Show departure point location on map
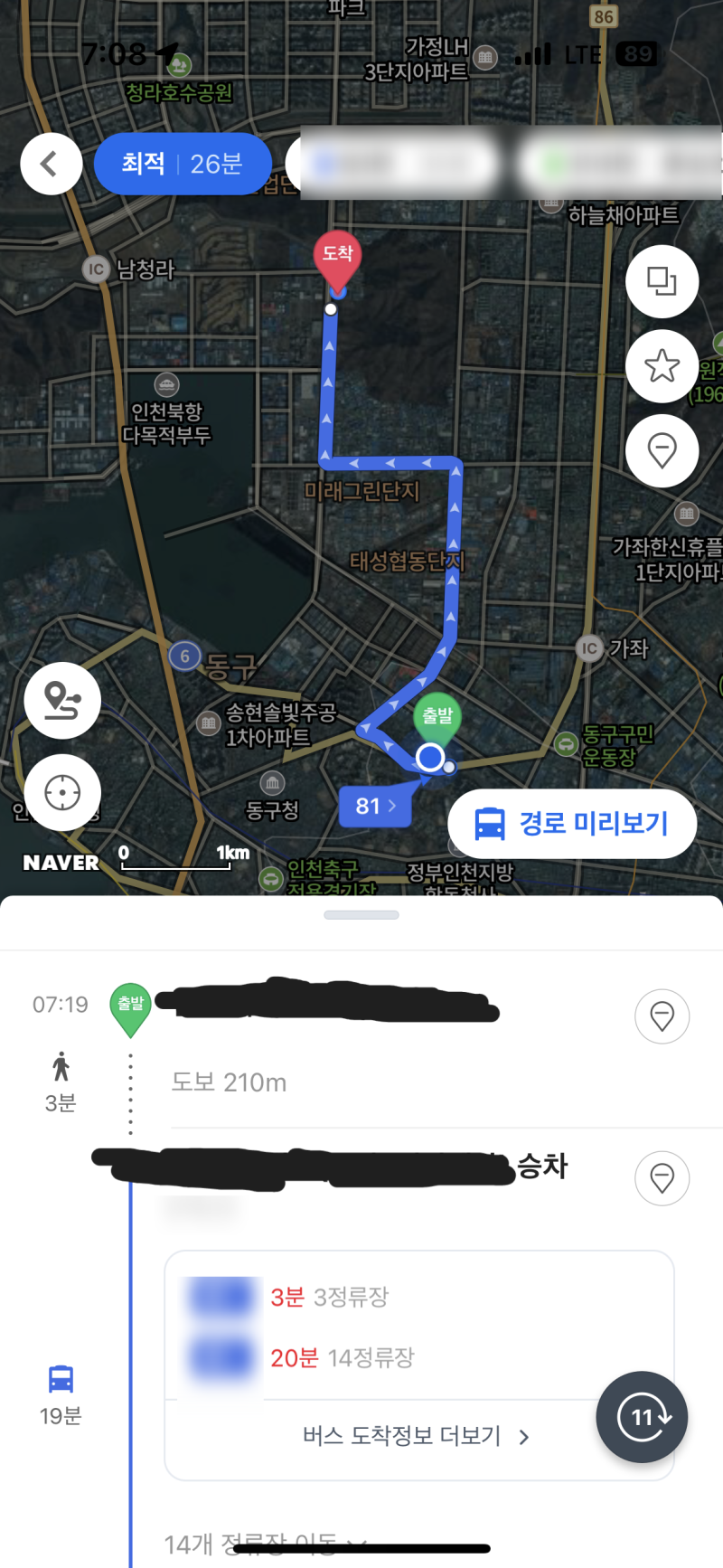Screen dimensions: 723x1568 click(x=662, y=1016)
